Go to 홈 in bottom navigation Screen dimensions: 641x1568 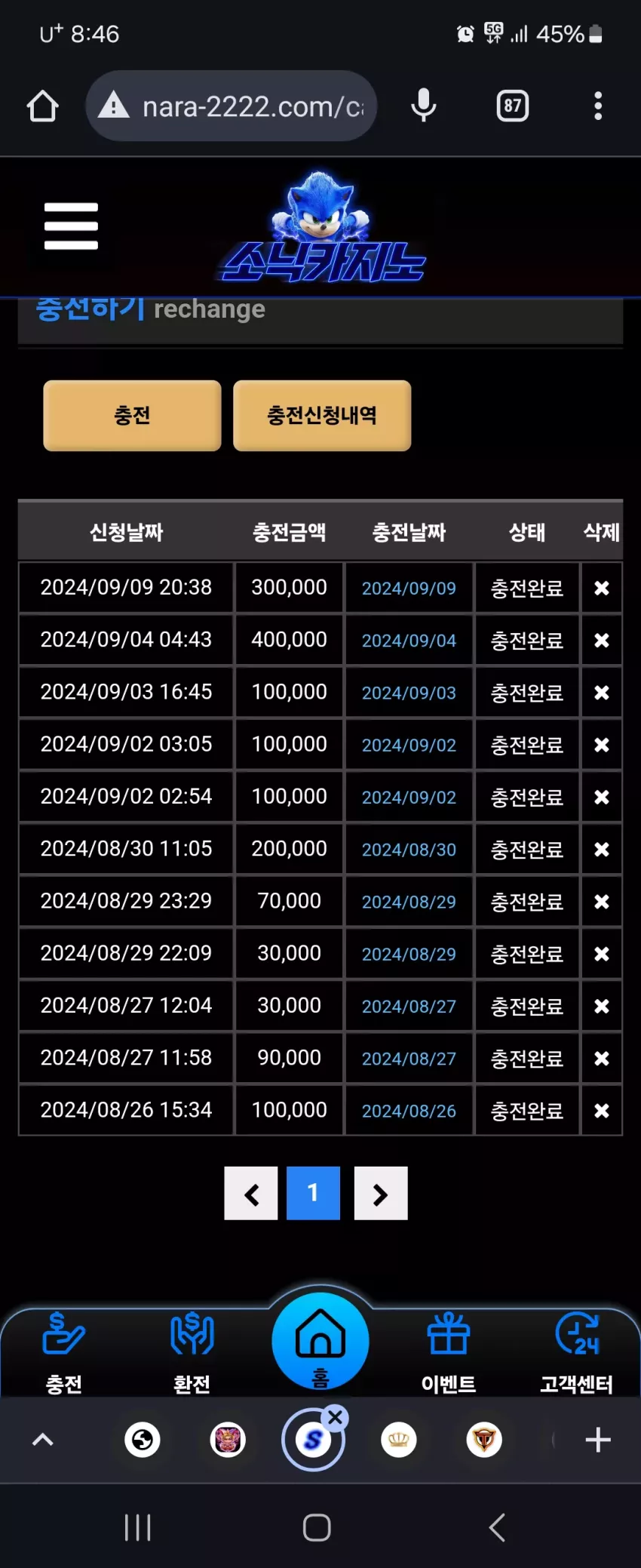(320, 1342)
